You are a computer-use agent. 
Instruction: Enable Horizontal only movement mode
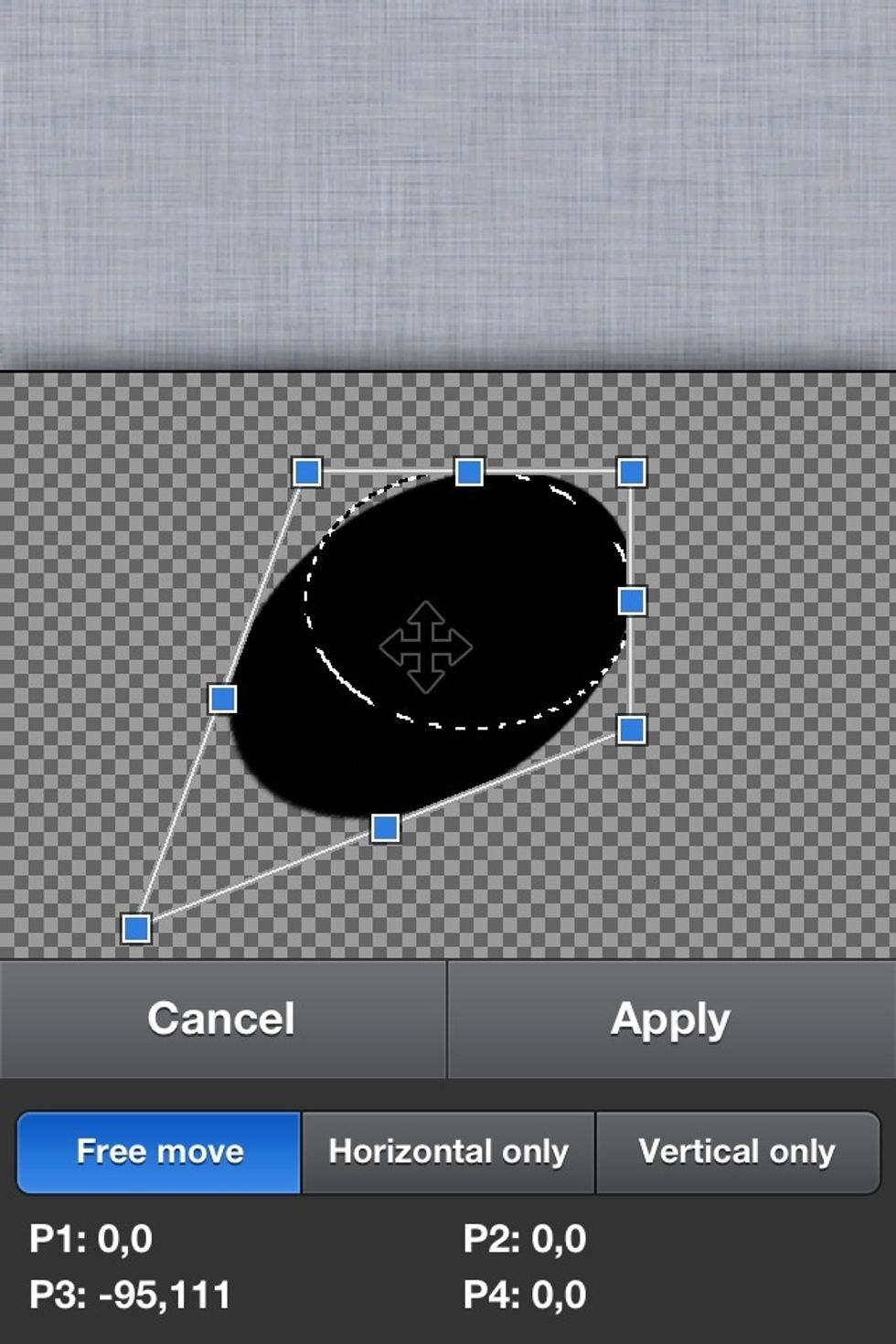(450, 1151)
